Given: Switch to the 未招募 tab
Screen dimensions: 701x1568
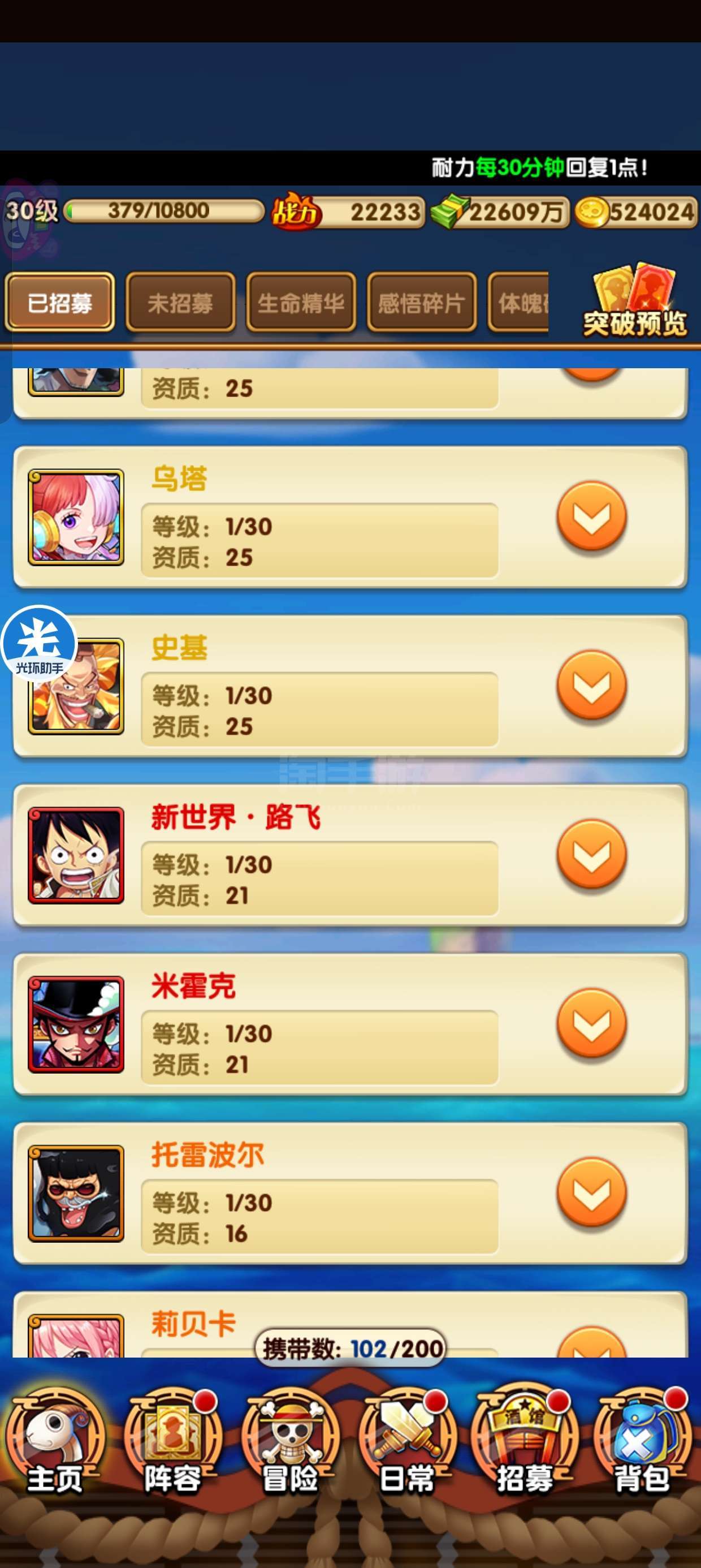Looking at the screenshot, I should click(180, 303).
